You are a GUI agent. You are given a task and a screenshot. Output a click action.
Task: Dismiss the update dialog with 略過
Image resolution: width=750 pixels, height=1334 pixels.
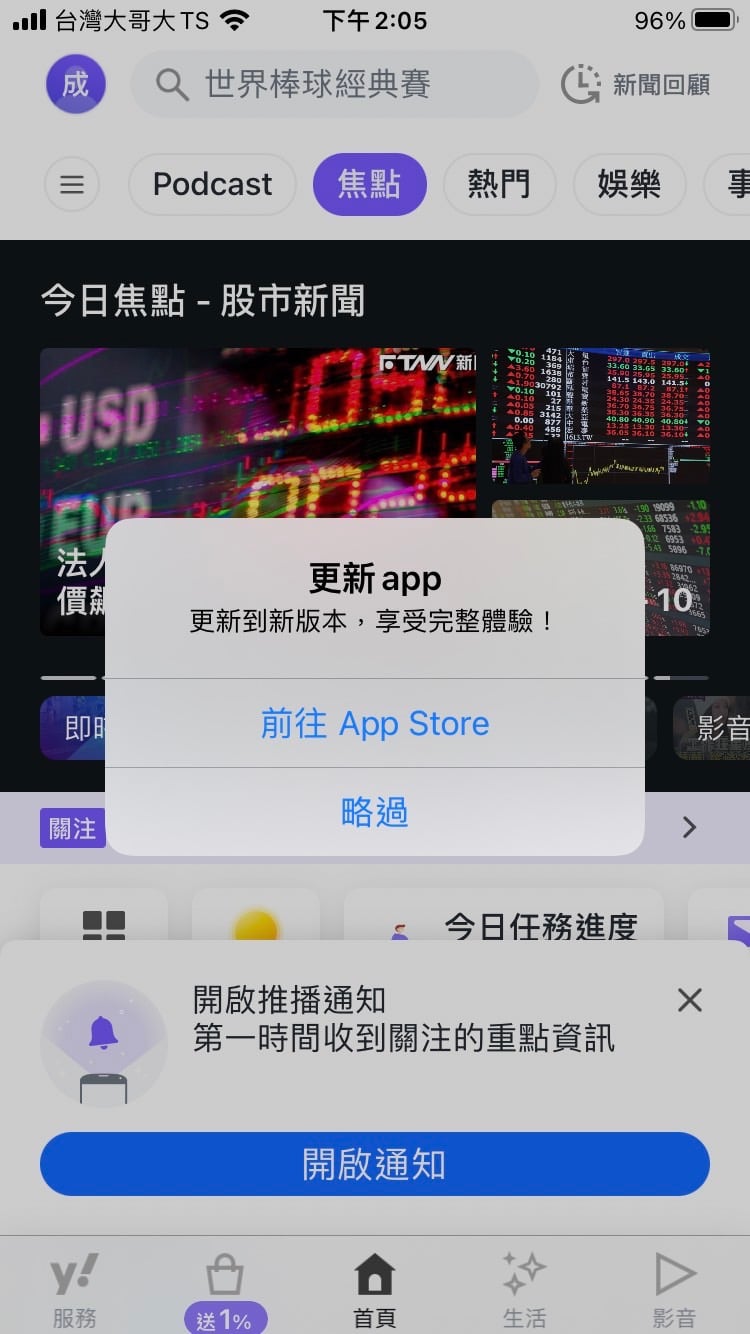[375, 812]
